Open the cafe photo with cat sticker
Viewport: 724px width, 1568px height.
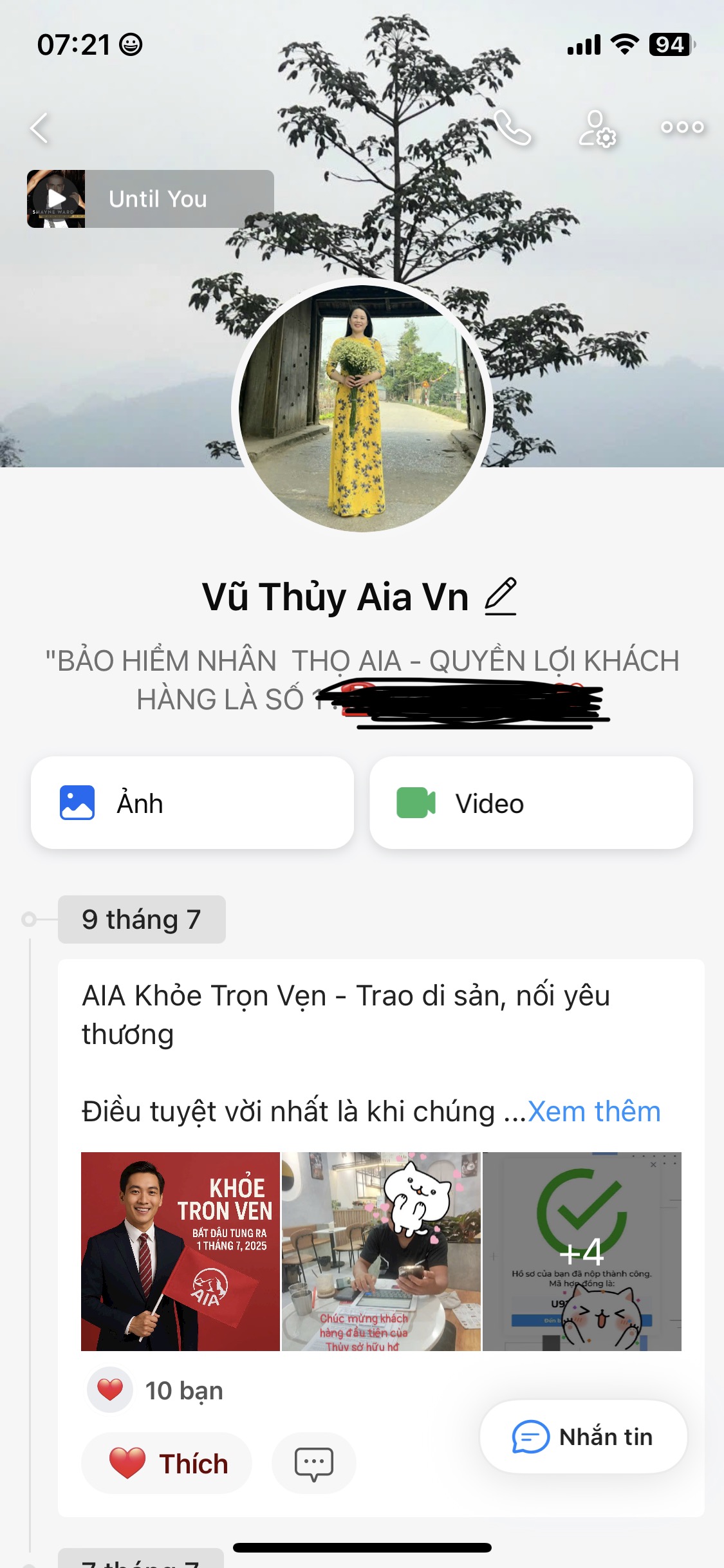[381, 1251]
